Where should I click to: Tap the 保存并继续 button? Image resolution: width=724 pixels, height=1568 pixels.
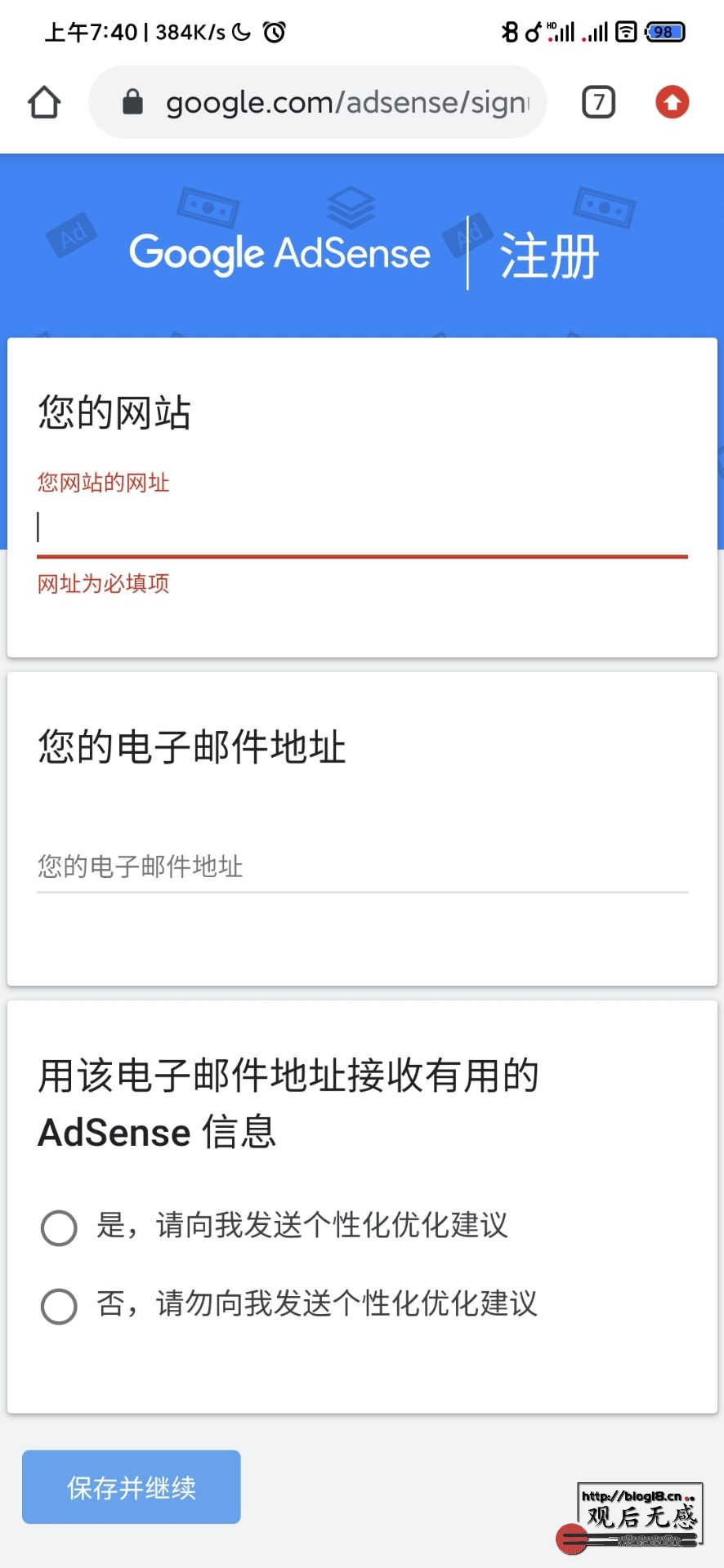(x=132, y=1487)
